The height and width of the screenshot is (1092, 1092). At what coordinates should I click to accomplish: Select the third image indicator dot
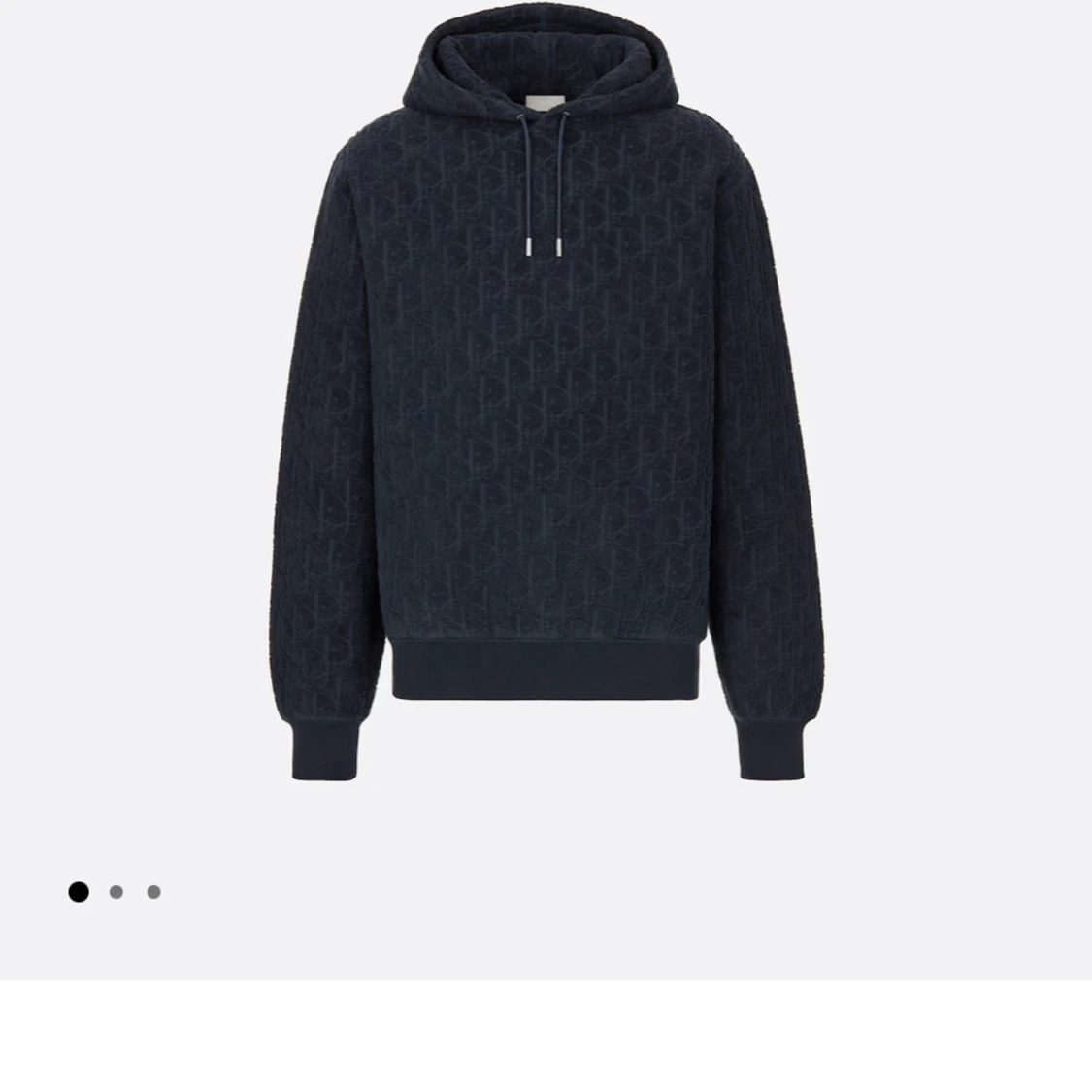153,892
